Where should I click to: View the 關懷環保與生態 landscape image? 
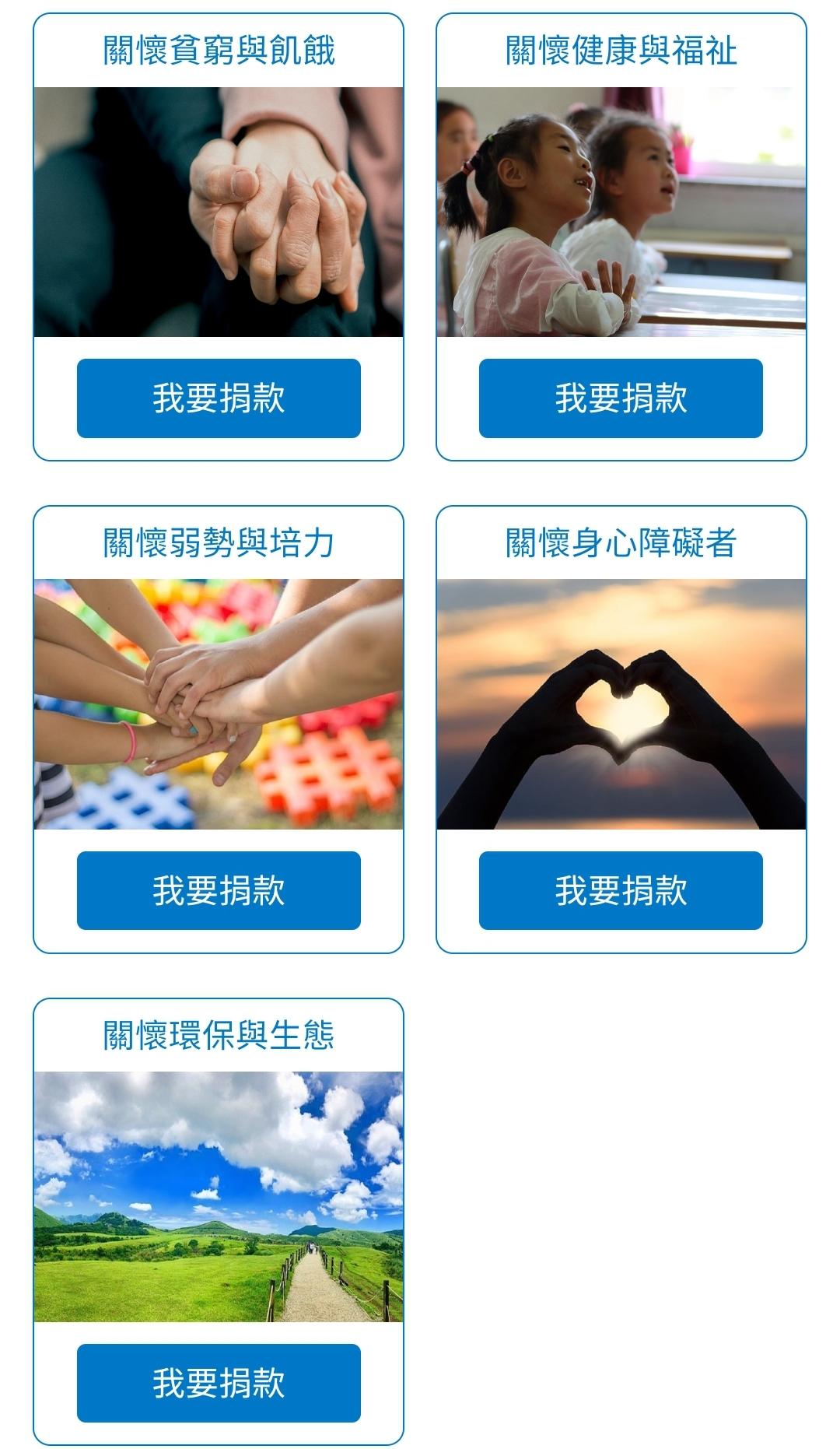(219, 1197)
